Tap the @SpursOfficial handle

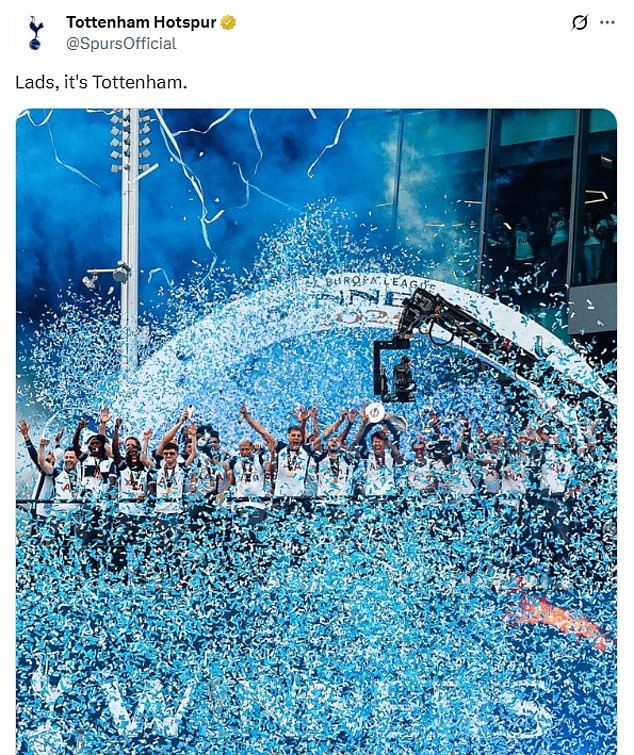[x=121, y=44]
